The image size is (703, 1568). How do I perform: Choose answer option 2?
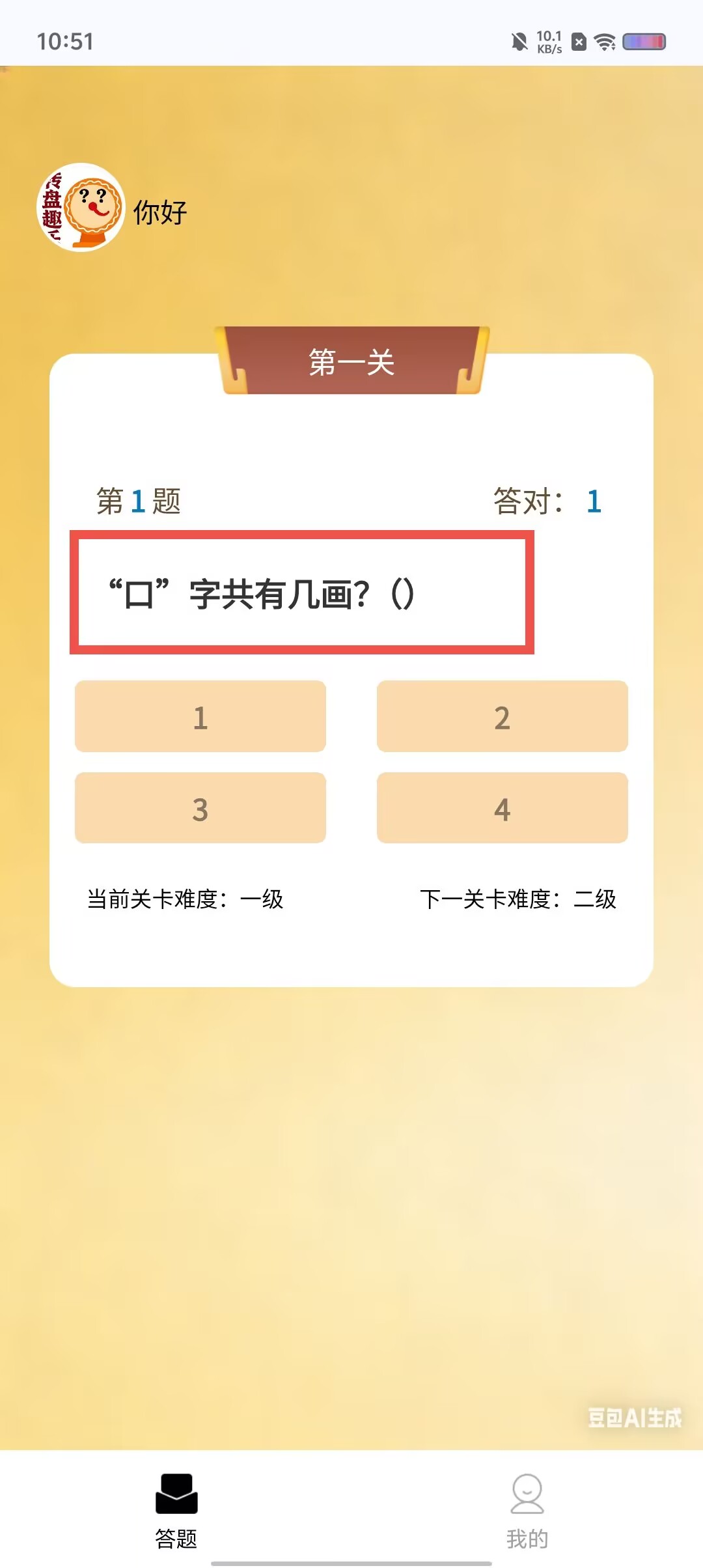(x=502, y=716)
